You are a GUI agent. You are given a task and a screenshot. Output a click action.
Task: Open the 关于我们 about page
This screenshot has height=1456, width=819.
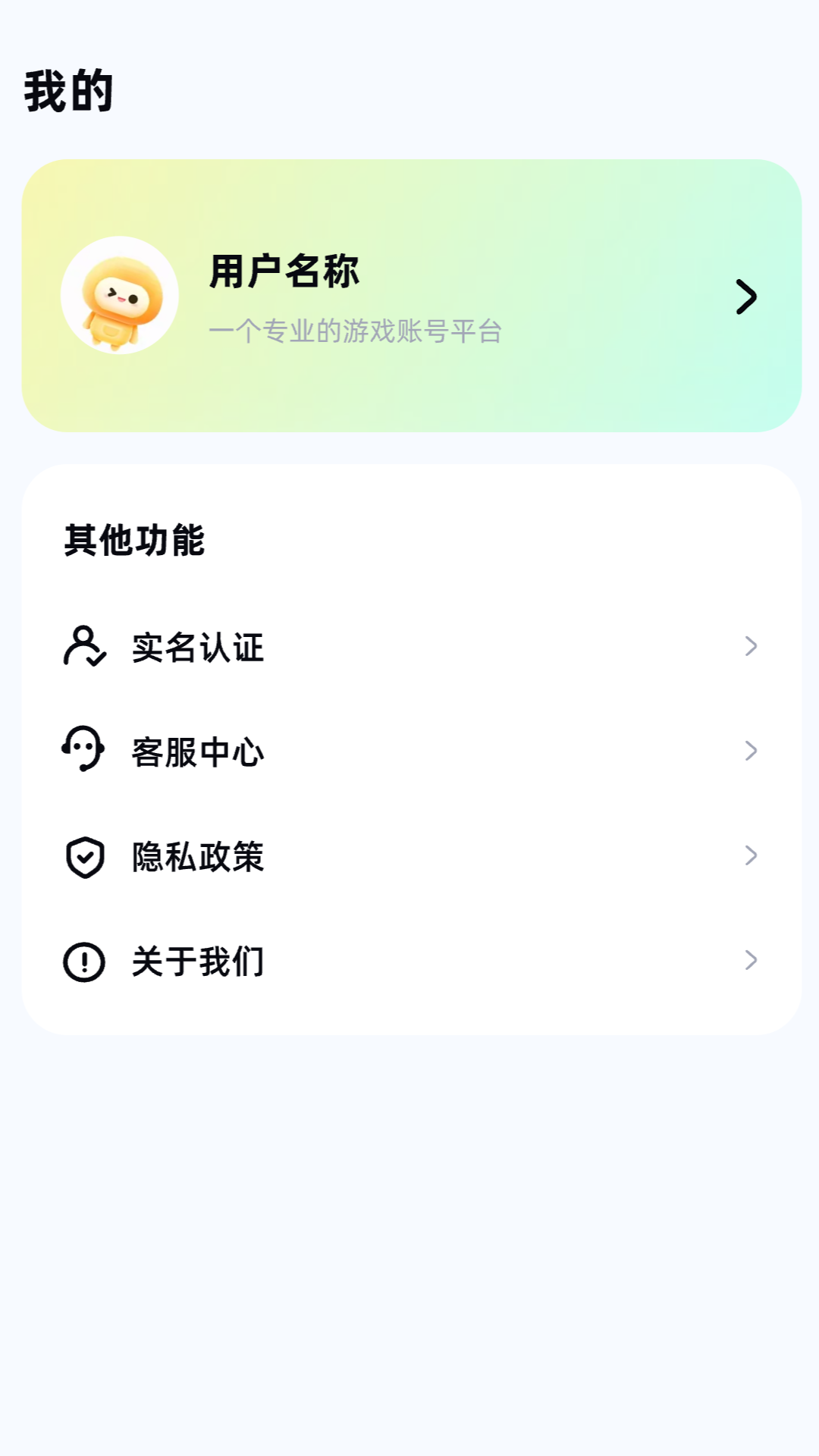[409, 961]
